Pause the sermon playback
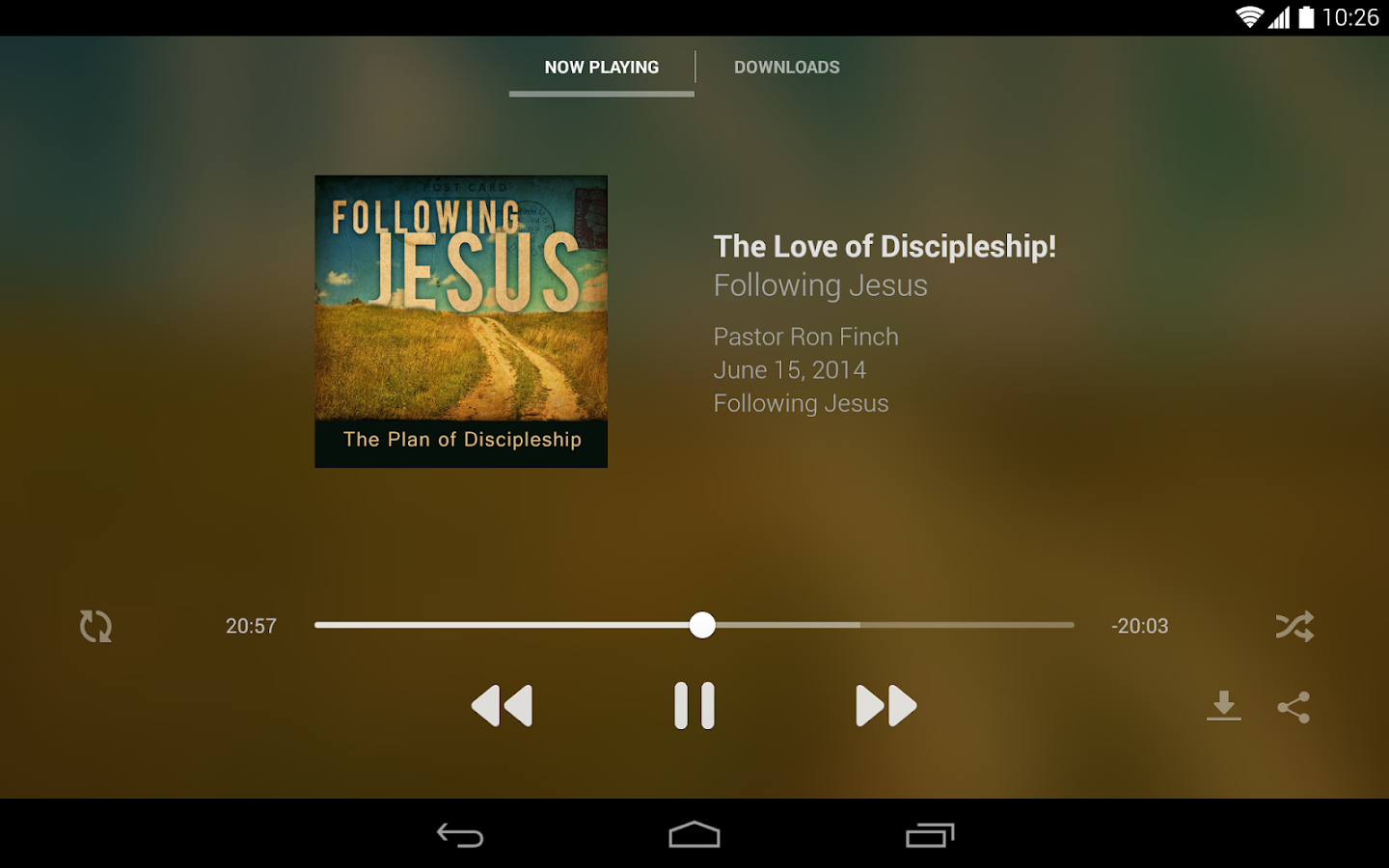 694,705
